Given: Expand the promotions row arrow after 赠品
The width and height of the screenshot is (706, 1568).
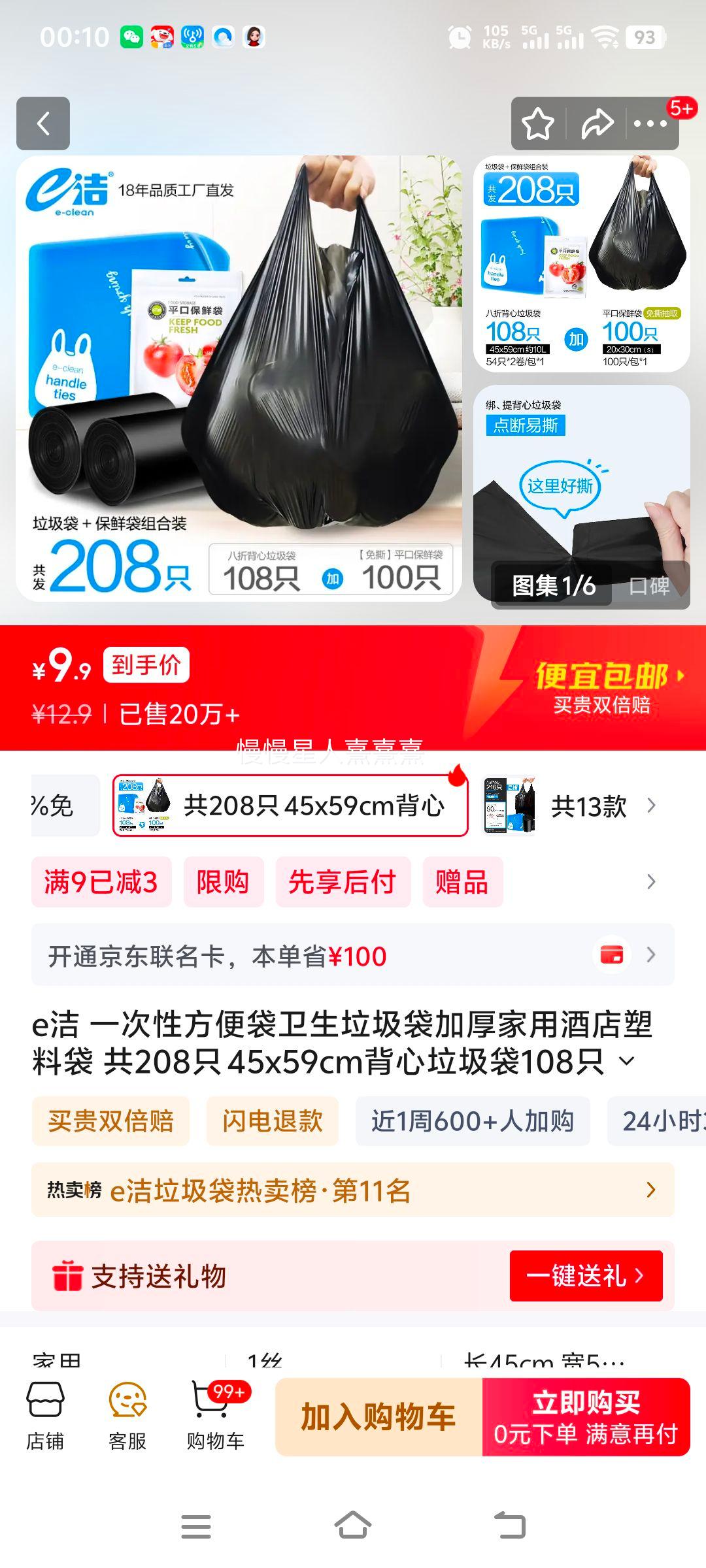Looking at the screenshot, I should point(649,882).
